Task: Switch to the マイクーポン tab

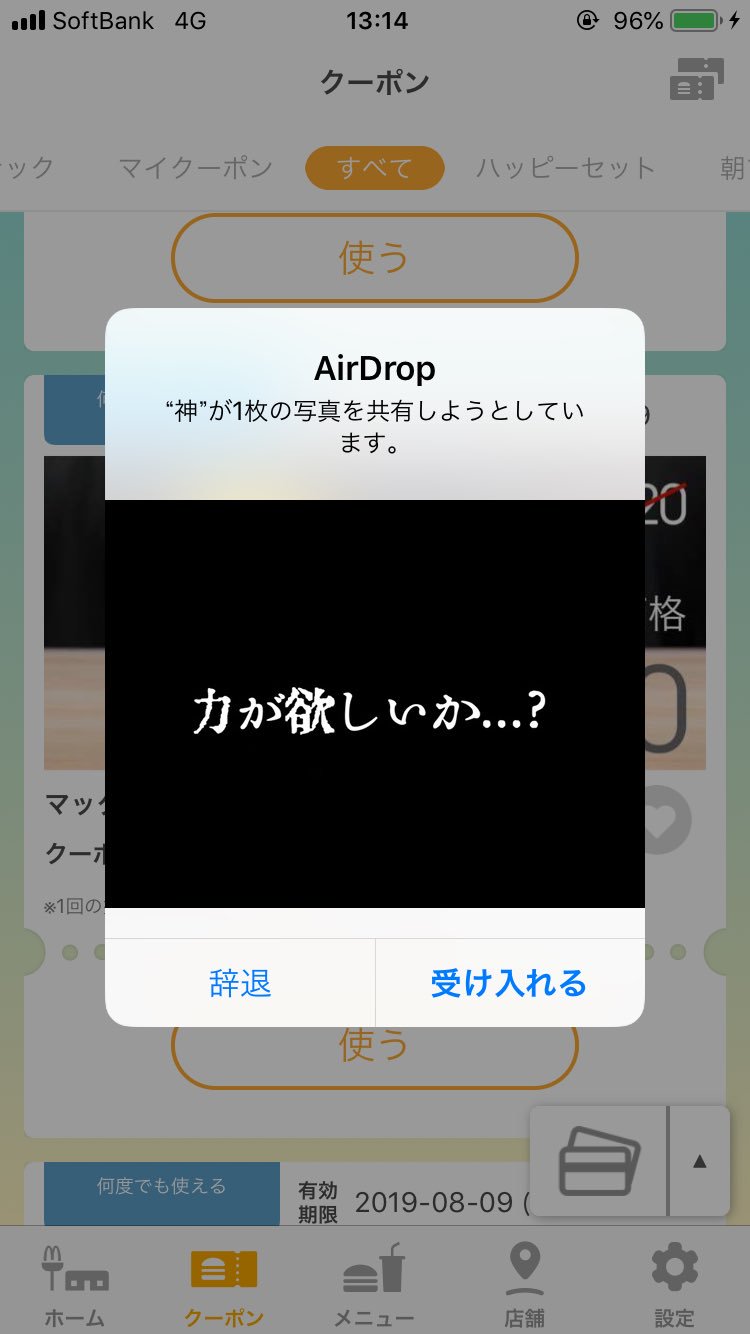Action: [x=195, y=168]
